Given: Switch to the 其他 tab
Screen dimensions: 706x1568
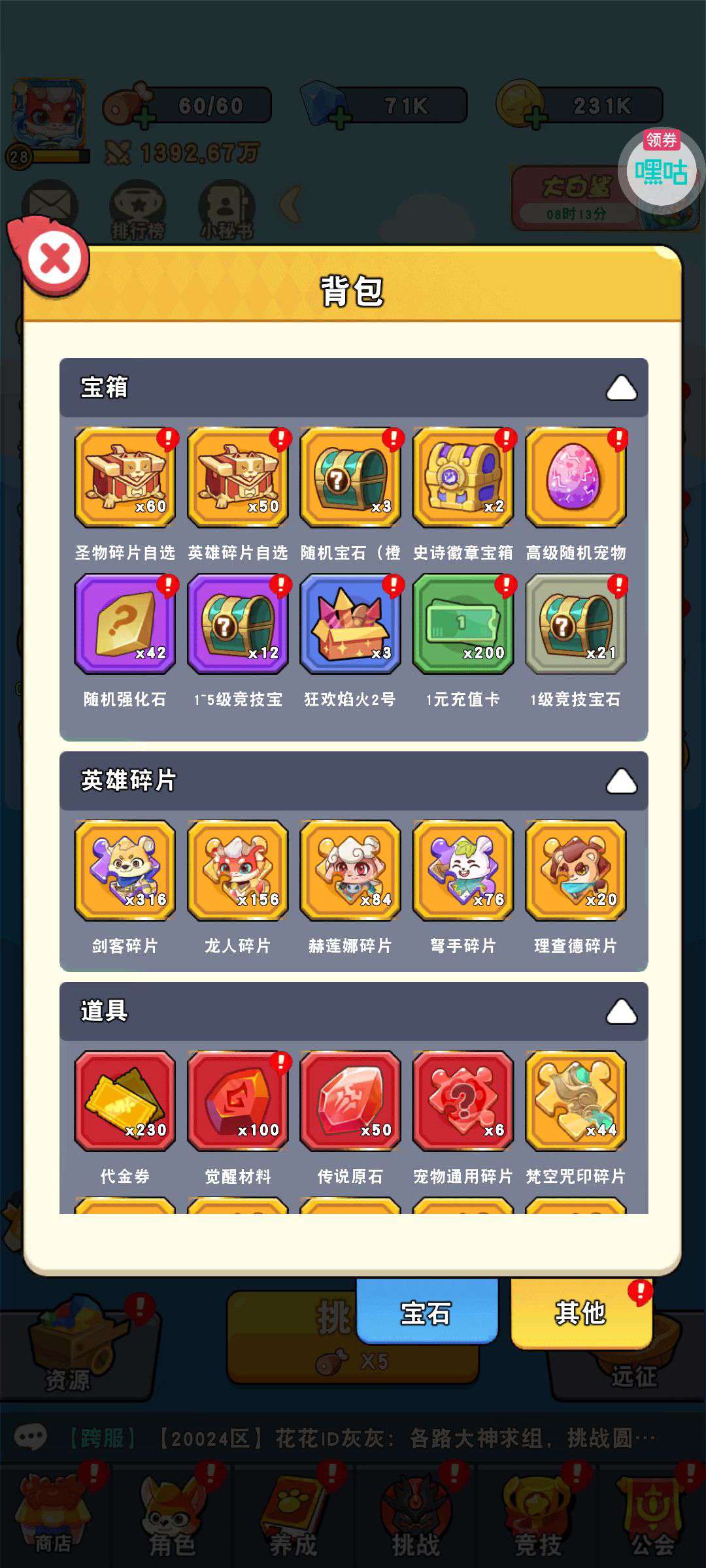Looking at the screenshot, I should coord(580,1312).
